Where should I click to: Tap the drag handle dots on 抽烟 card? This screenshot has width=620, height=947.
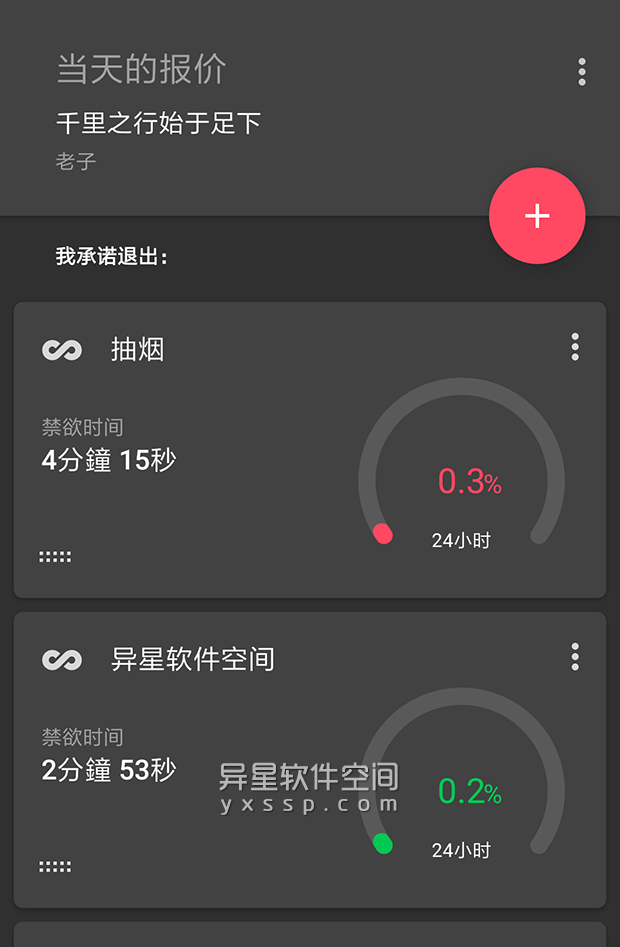pos(55,557)
